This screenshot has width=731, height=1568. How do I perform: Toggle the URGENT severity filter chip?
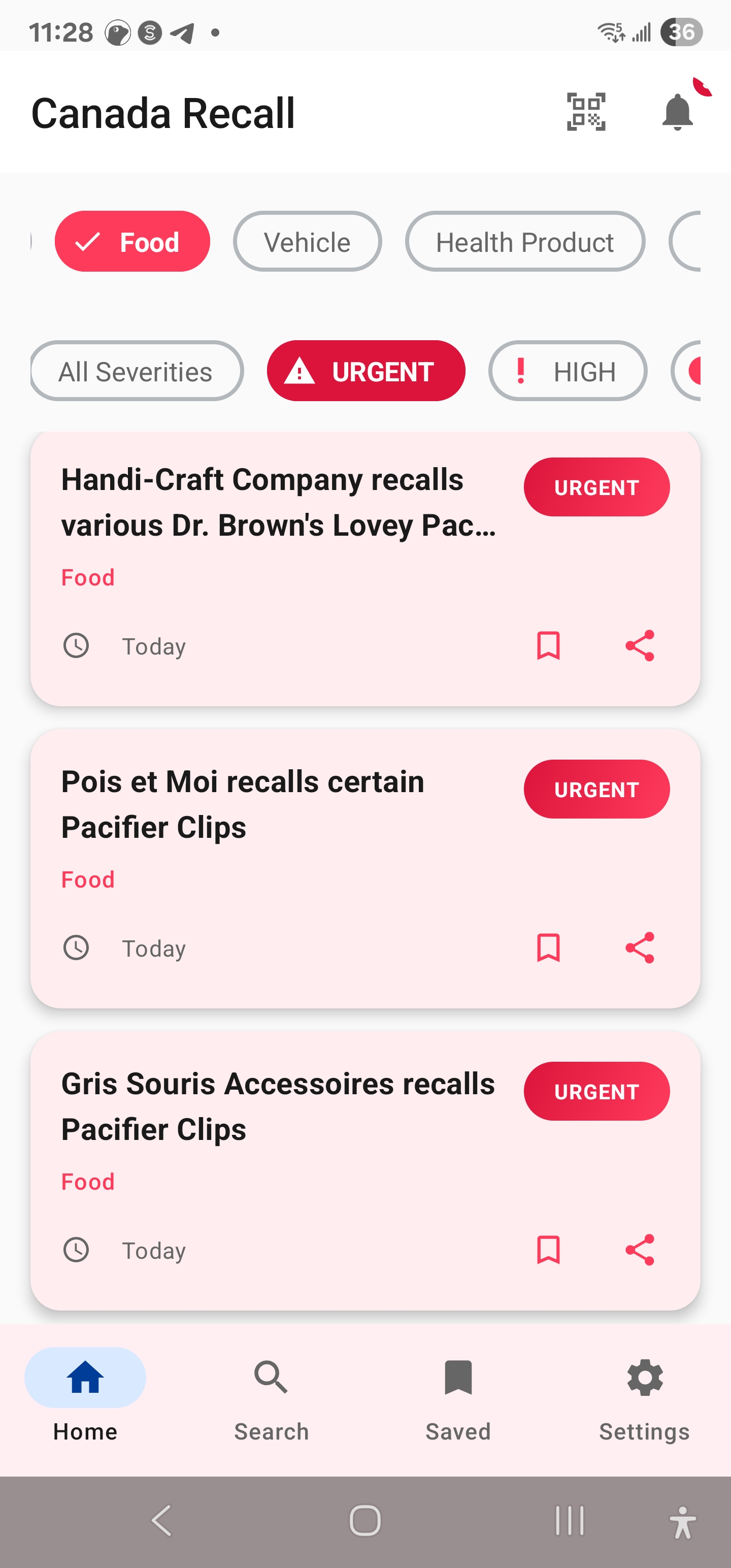(366, 371)
